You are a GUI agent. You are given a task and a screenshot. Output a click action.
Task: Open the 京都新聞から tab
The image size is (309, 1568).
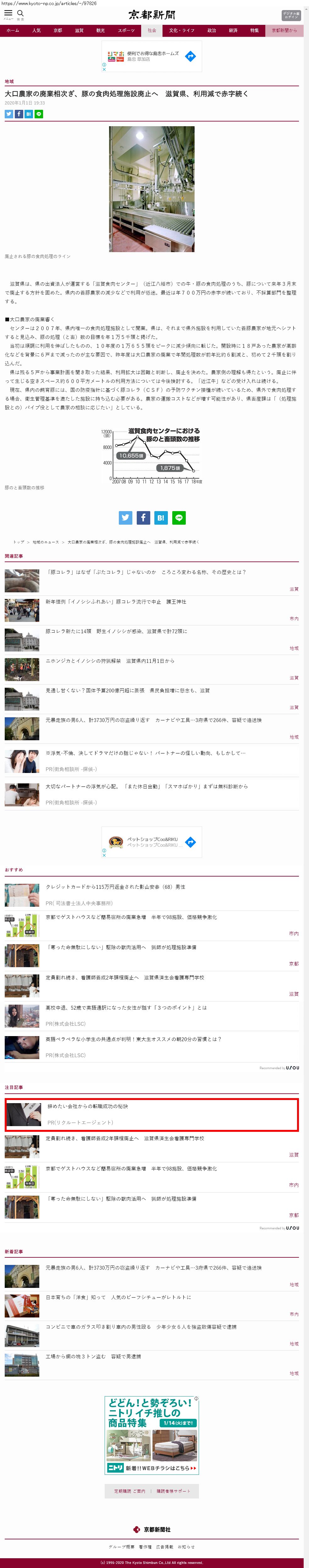click(284, 31)
